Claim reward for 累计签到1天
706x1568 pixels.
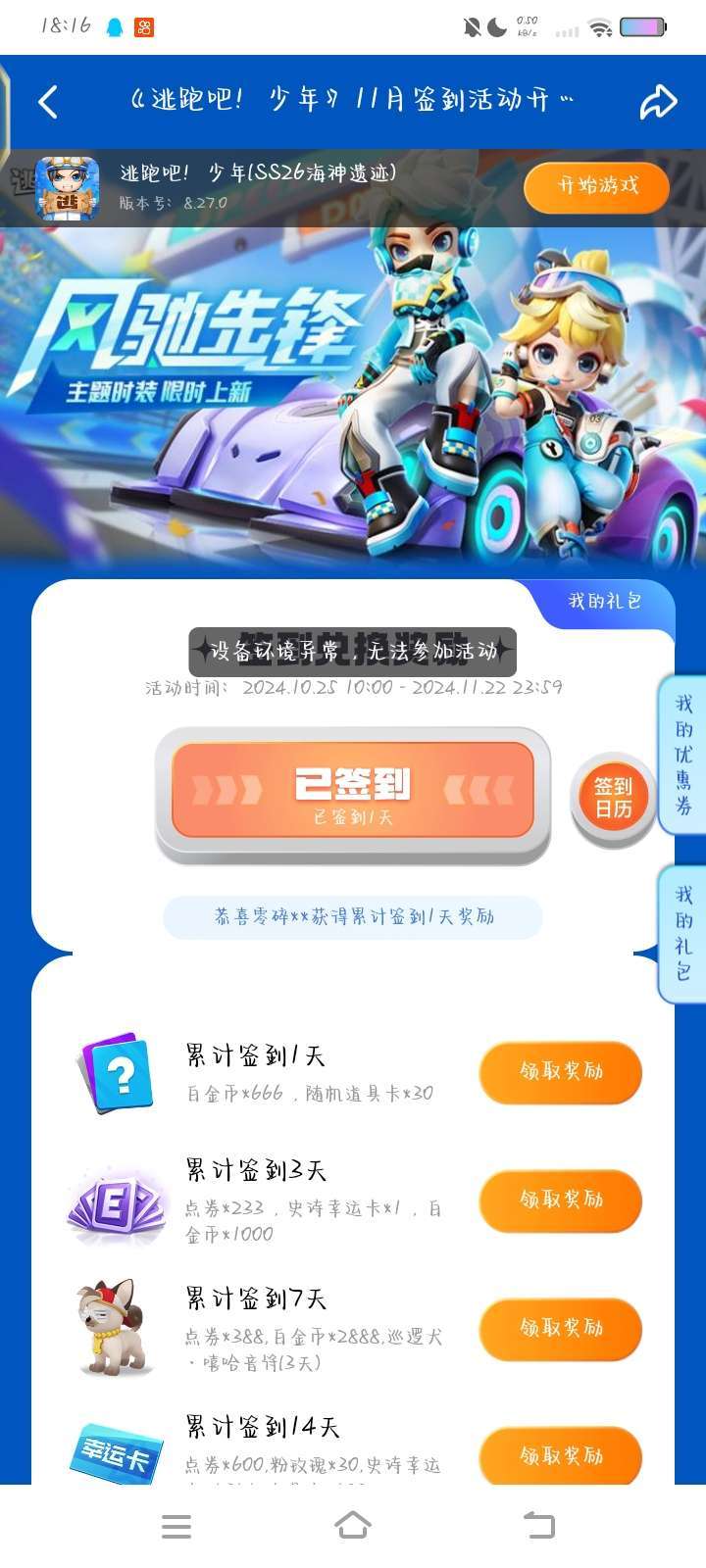tap(561, 1072)
